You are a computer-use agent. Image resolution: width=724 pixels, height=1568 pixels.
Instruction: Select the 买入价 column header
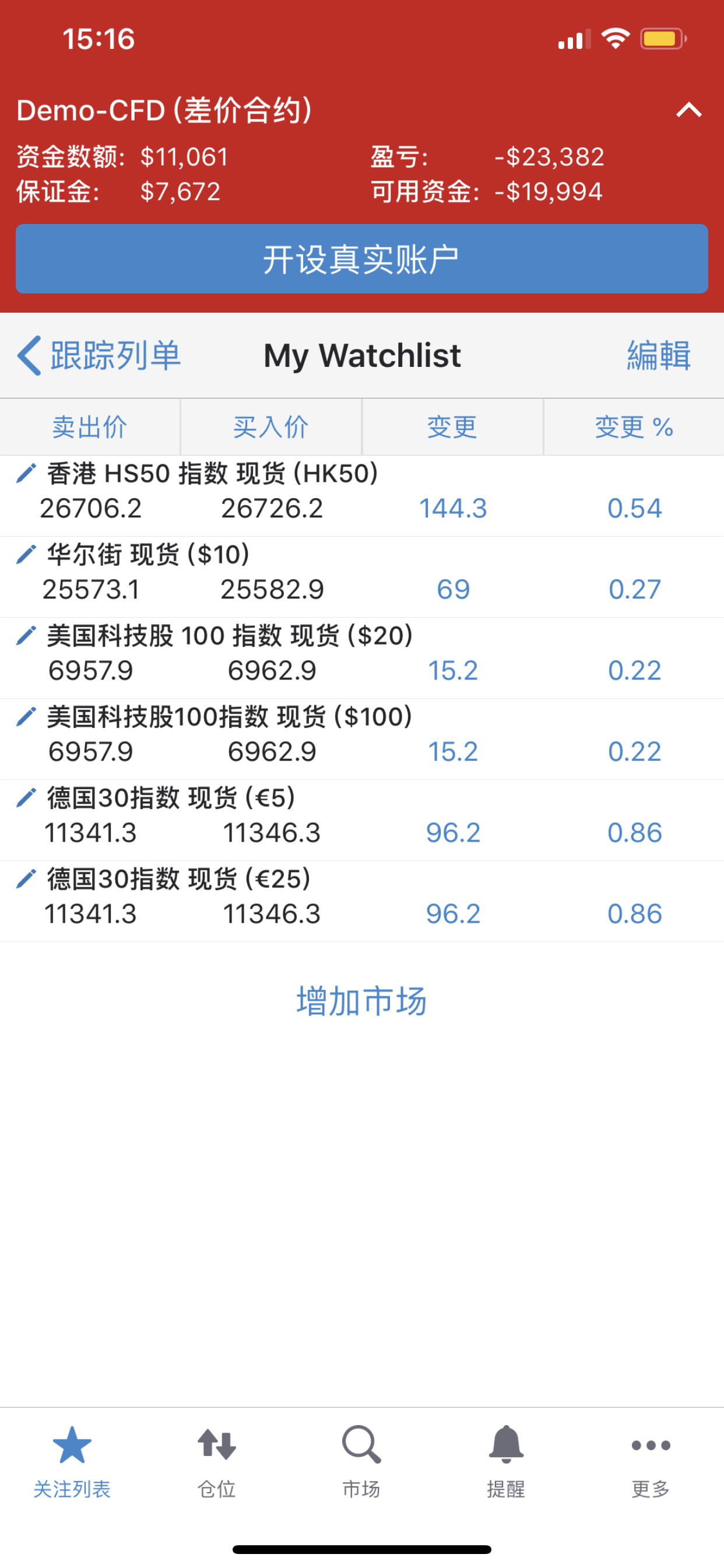271,426
